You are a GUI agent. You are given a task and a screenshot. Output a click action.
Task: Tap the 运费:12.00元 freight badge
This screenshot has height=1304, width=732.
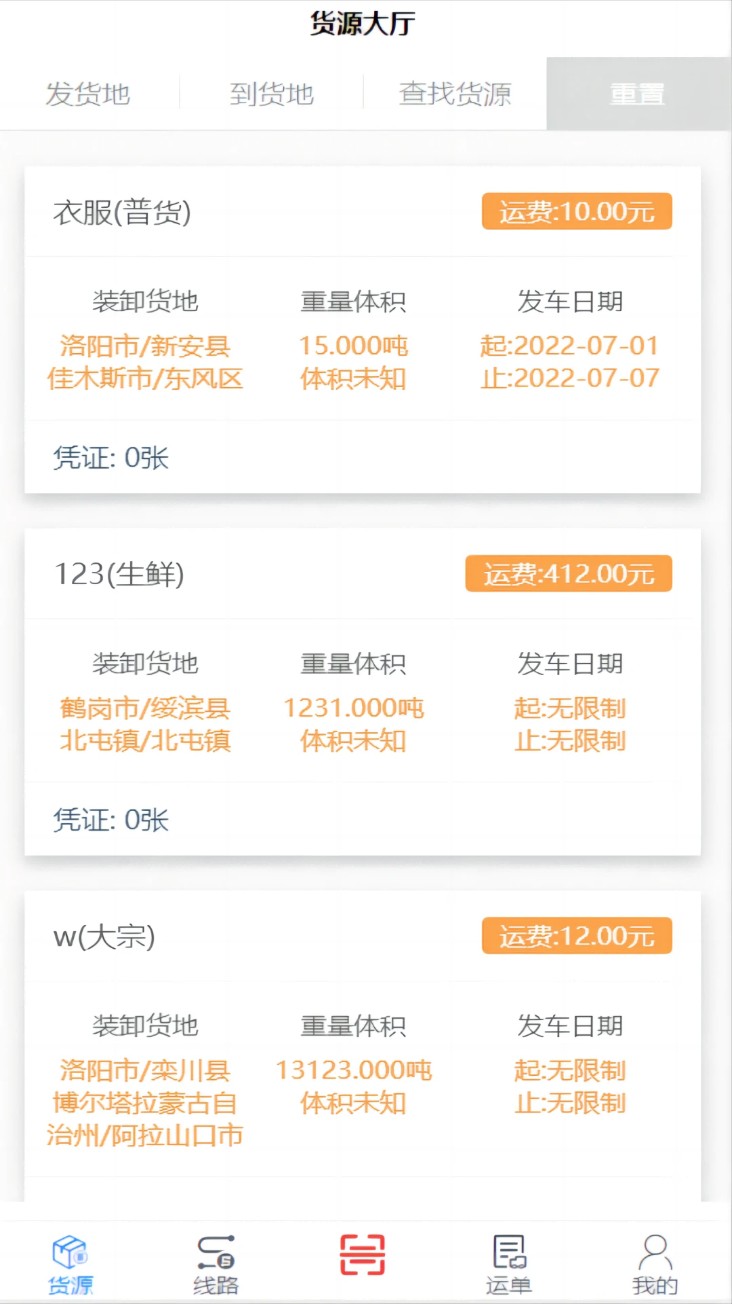coord(577,936)
